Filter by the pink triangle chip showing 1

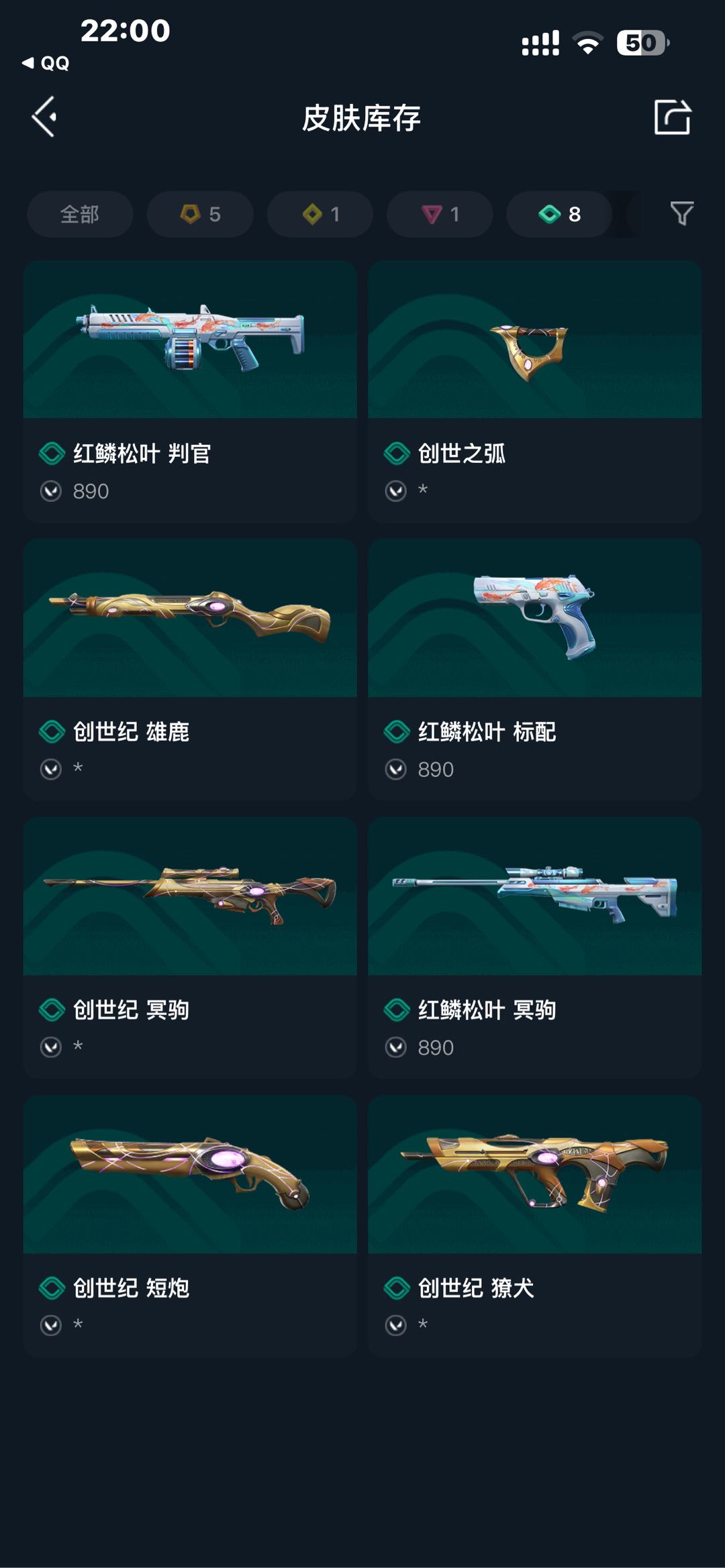tap(440, 214)
